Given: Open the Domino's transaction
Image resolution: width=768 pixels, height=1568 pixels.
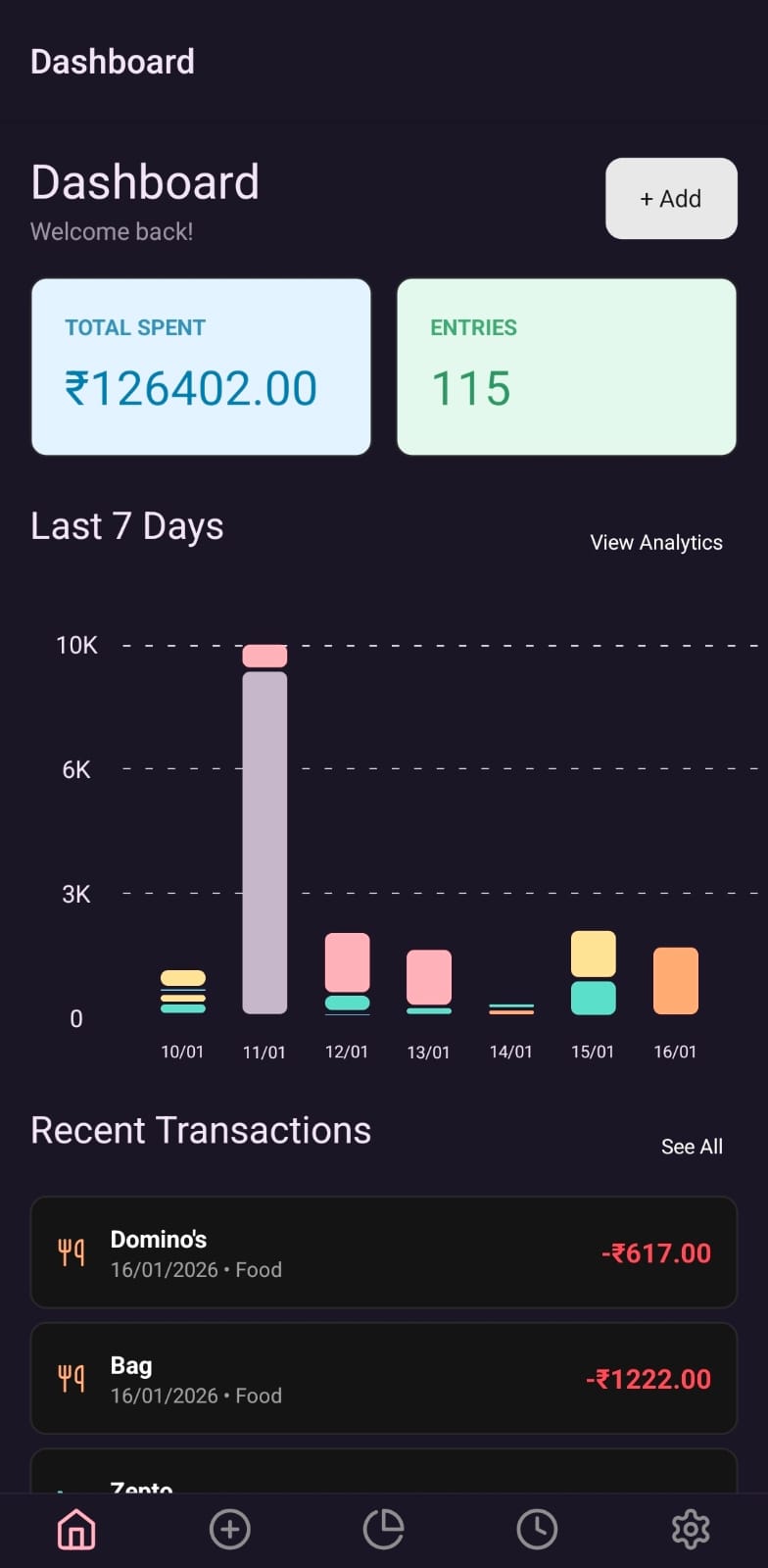Looking at the screenshot, I should (x=383, y=1252).
